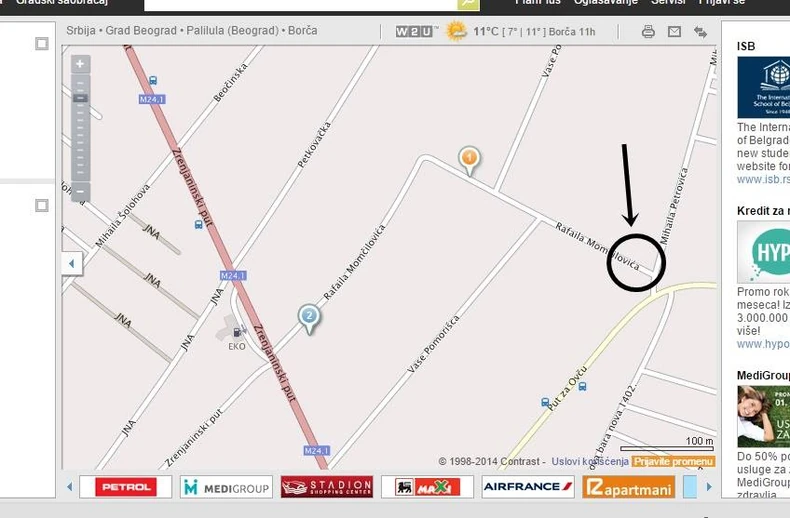Focus the map search text field
Viewport: 790px width, 518px height.
click(x=300, y=4)
